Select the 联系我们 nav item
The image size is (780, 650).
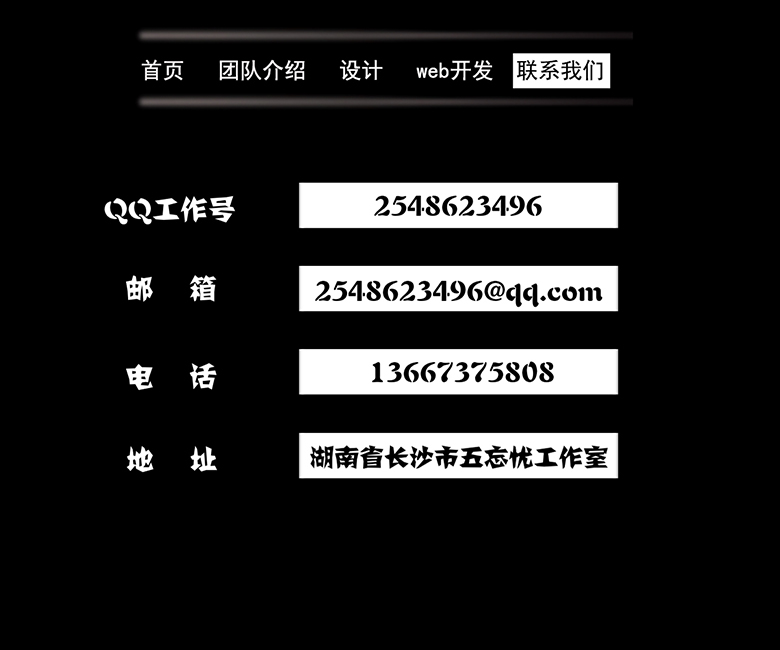click(x=561, y=71)
